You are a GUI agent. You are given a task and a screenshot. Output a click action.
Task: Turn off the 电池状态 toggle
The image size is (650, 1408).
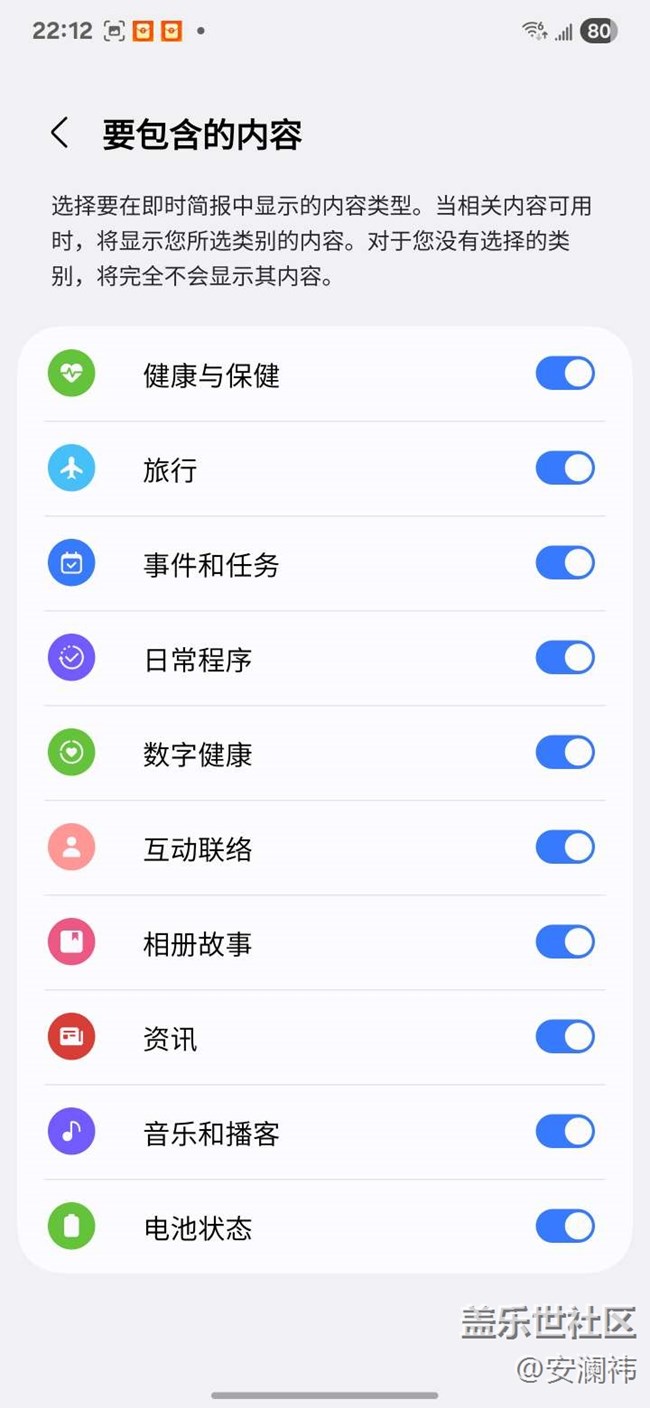(x=565, y=1226)
